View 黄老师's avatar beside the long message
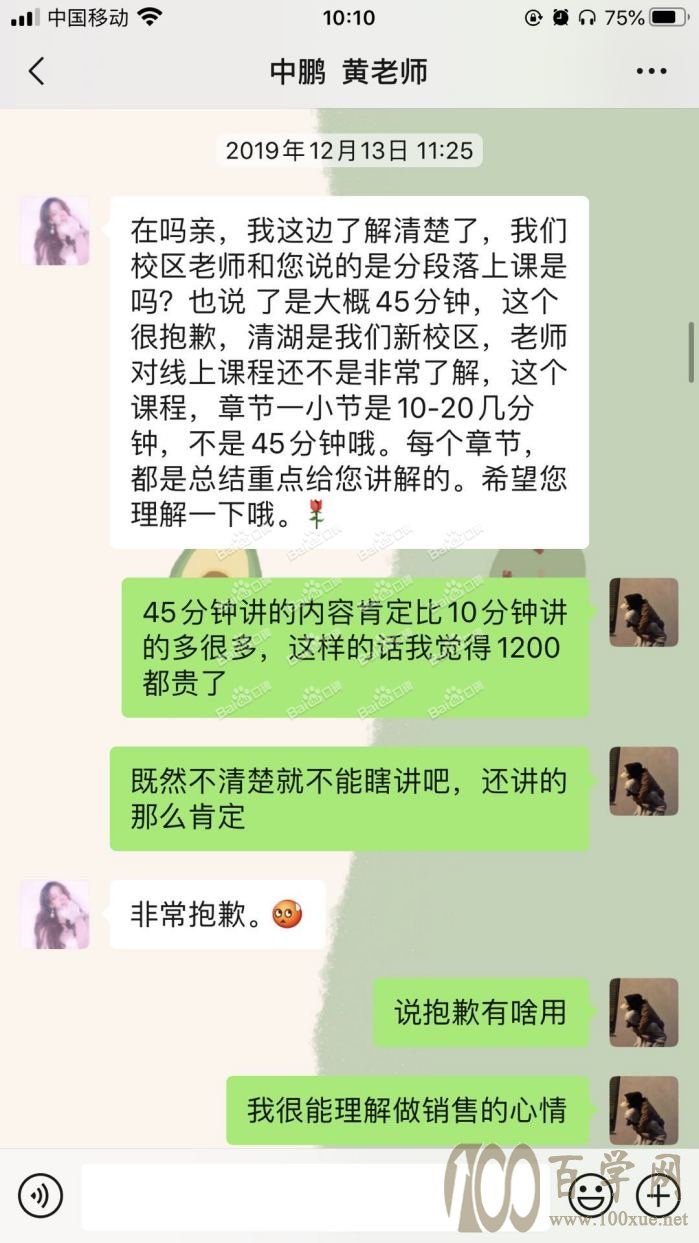This screenshot has height=1243, width=699. 55,231
